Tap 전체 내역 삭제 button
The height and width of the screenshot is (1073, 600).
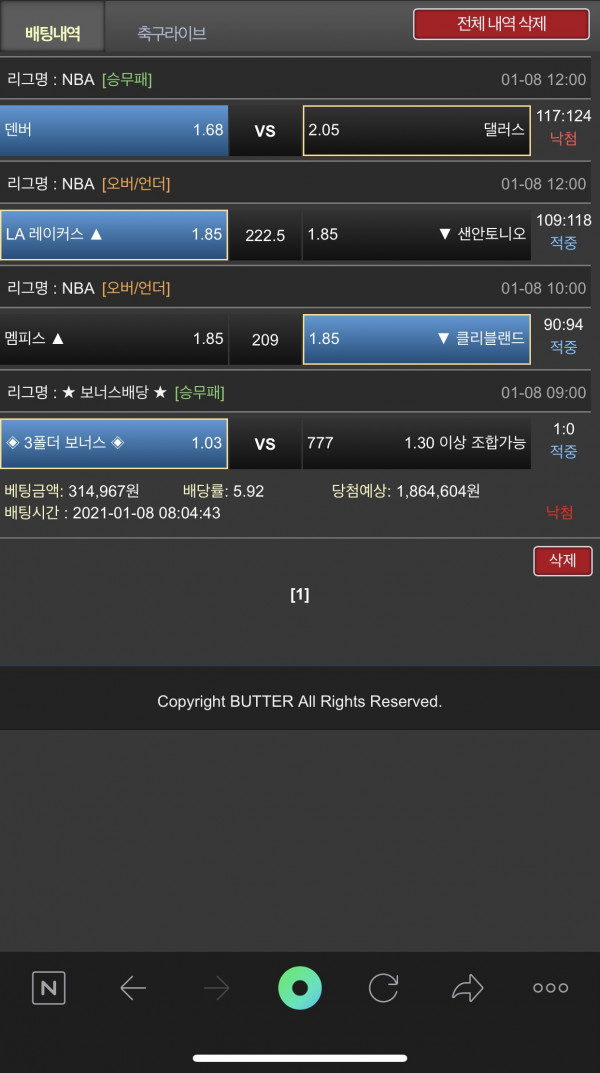[x=501, y=24]
